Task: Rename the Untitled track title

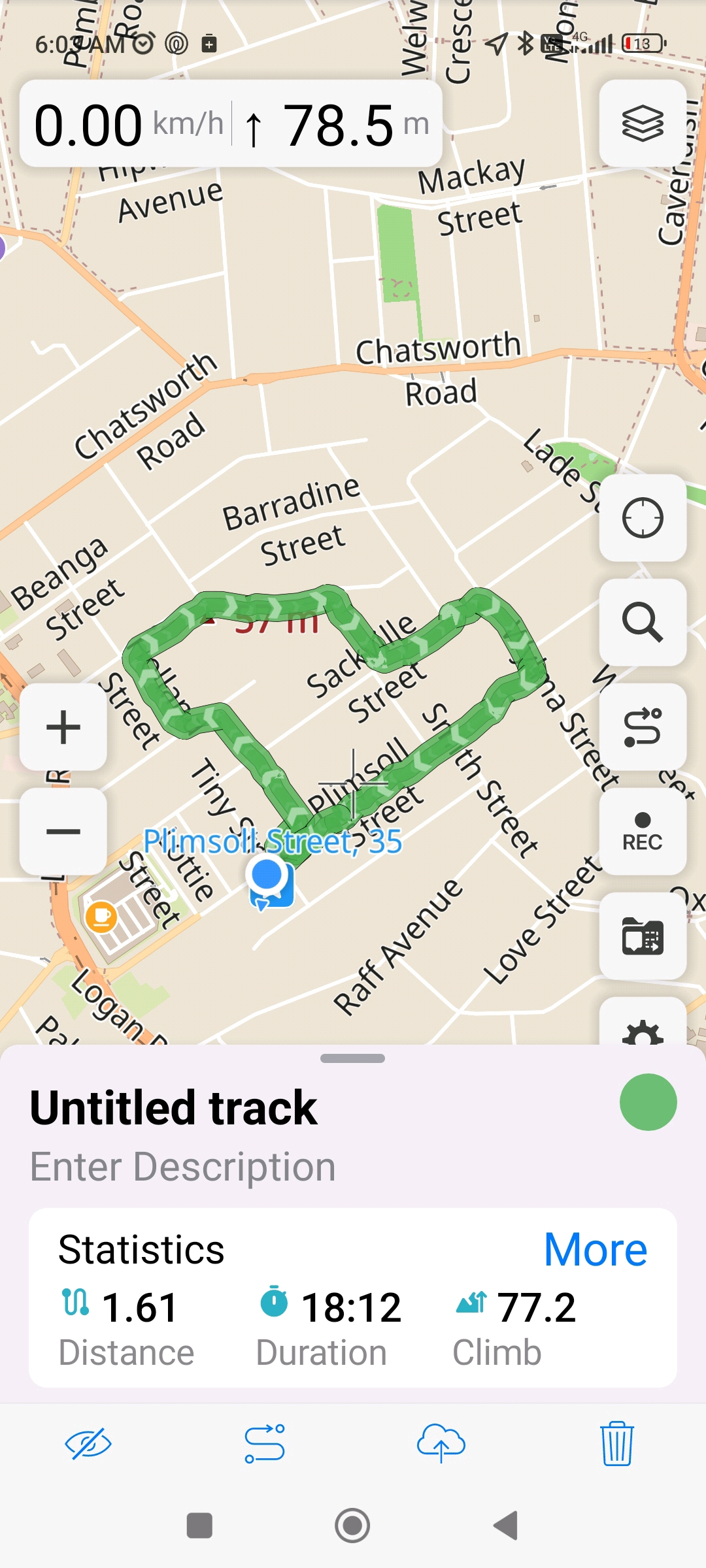Action: tap(174, 1108)
